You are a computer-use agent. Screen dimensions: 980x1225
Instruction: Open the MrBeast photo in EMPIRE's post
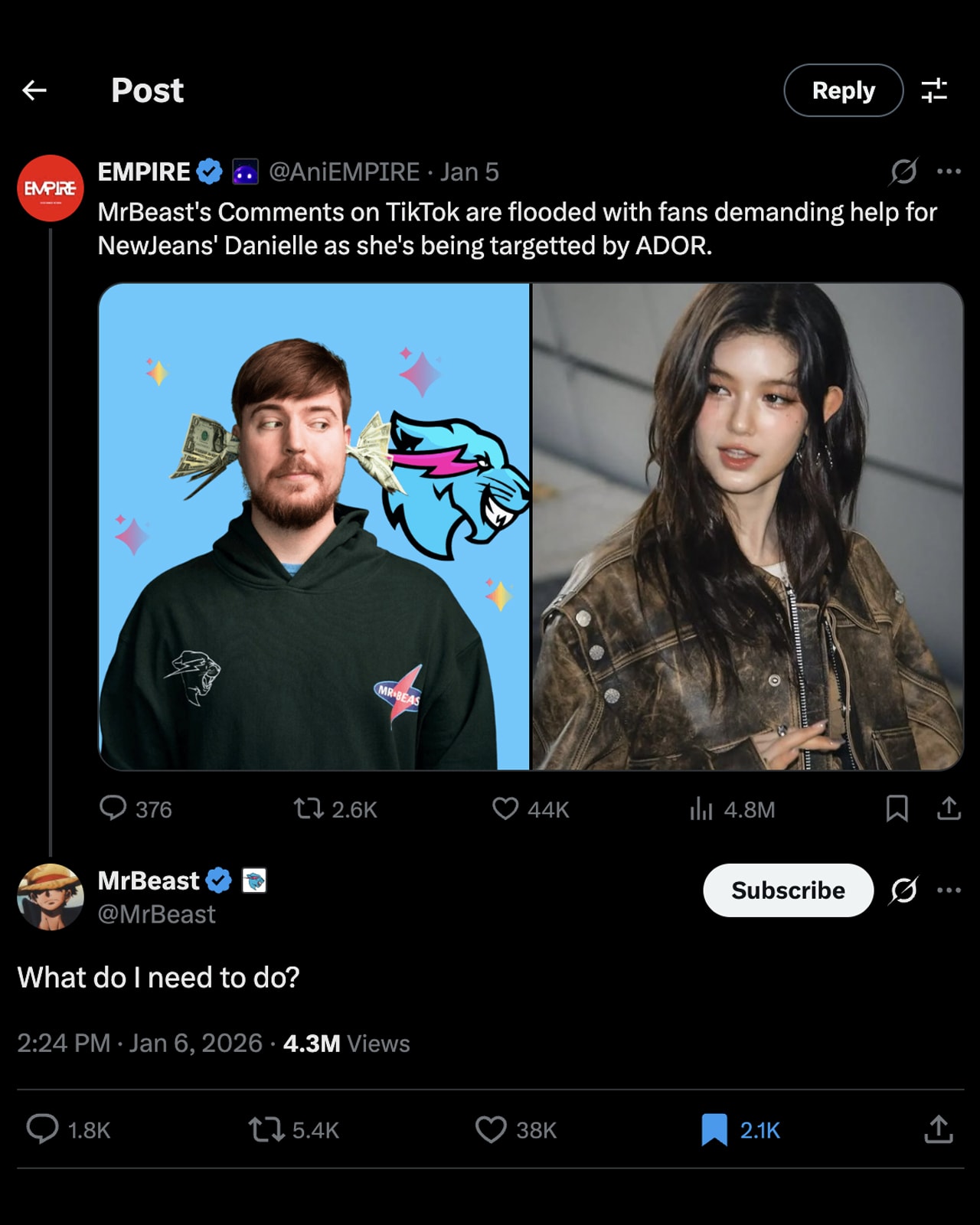(x=314, y=527)
